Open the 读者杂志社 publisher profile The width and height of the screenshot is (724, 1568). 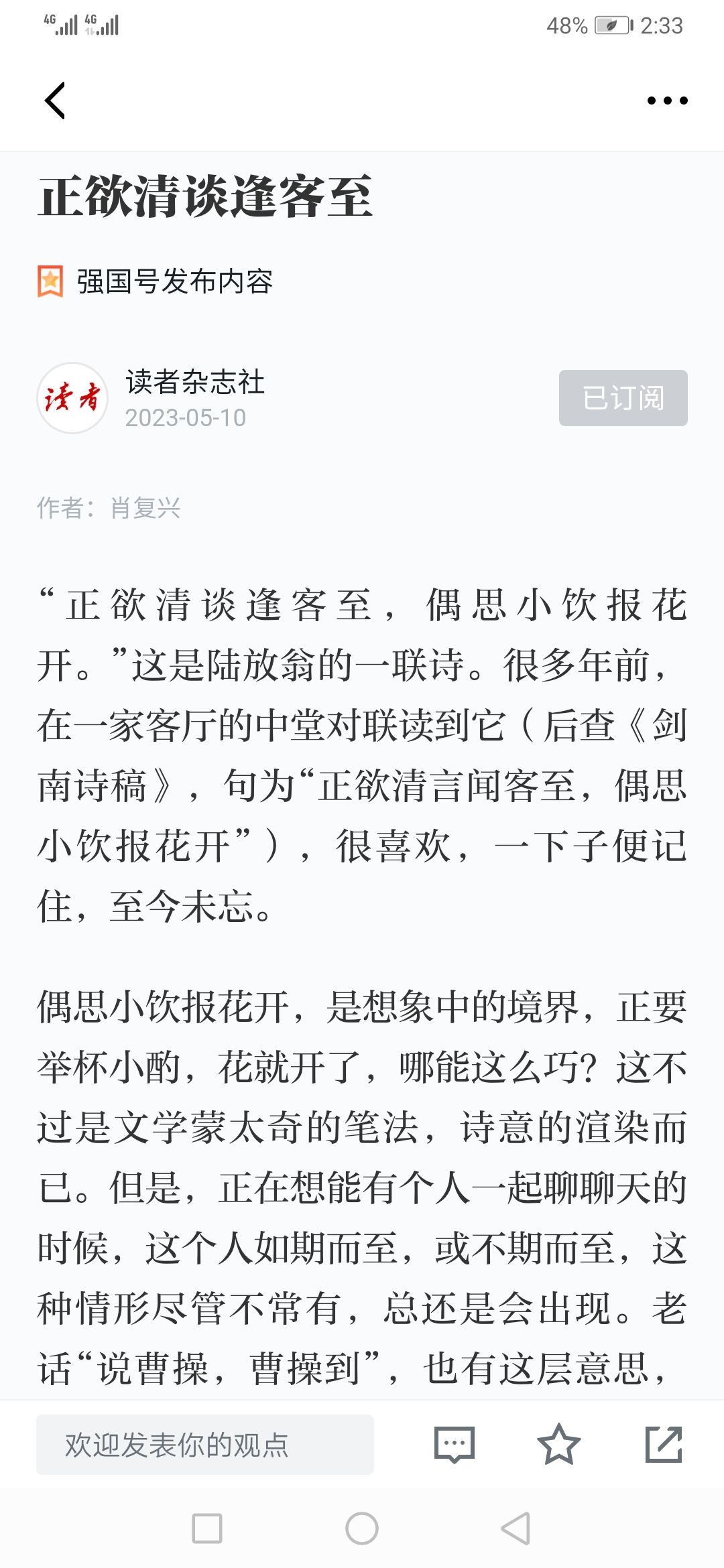(194, 382)
